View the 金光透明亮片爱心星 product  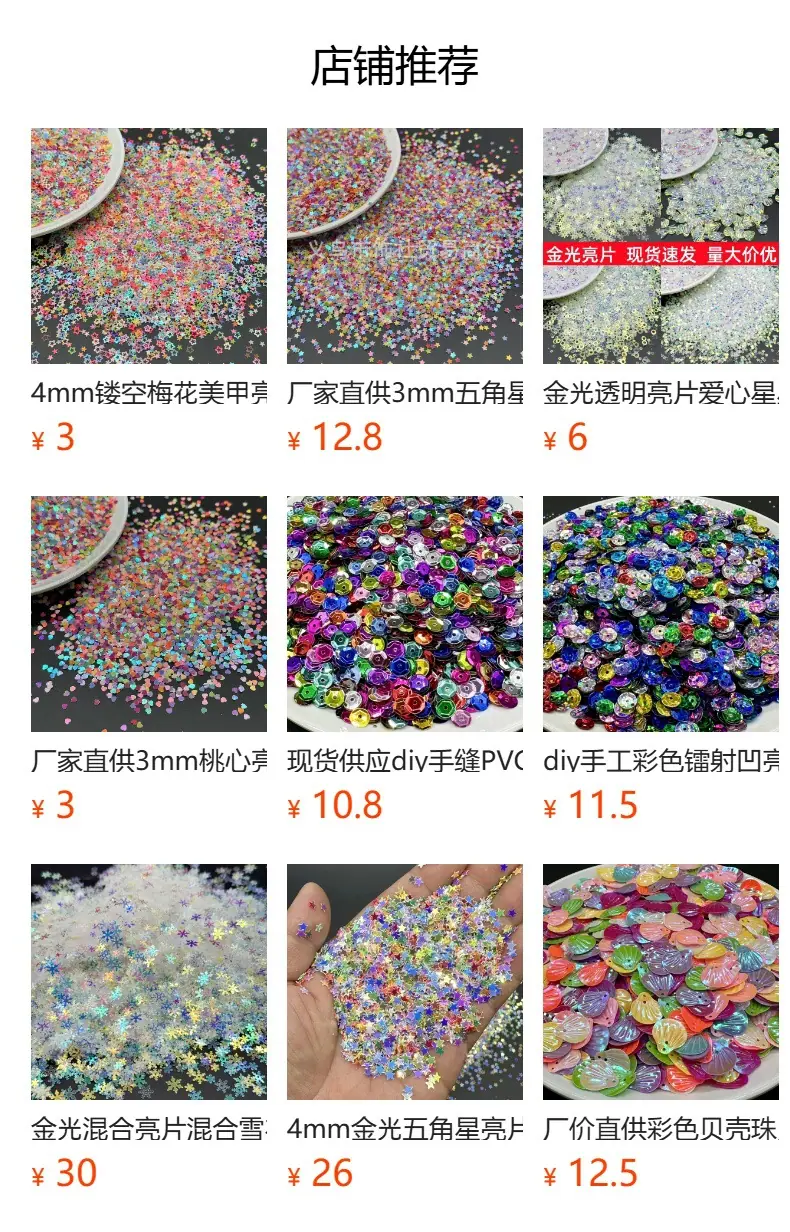[x=661, y=292]
